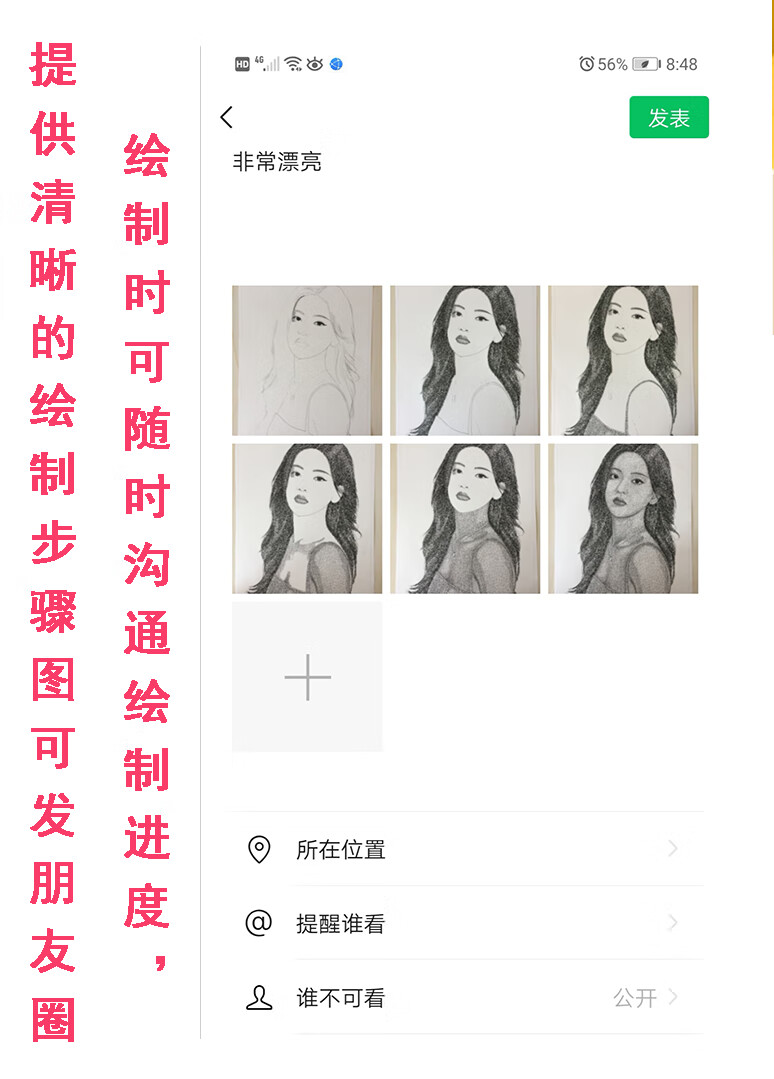Tap the blue globe icon in the status bar
Viewport: 774px width, 1079px height.
coord(337,63)
